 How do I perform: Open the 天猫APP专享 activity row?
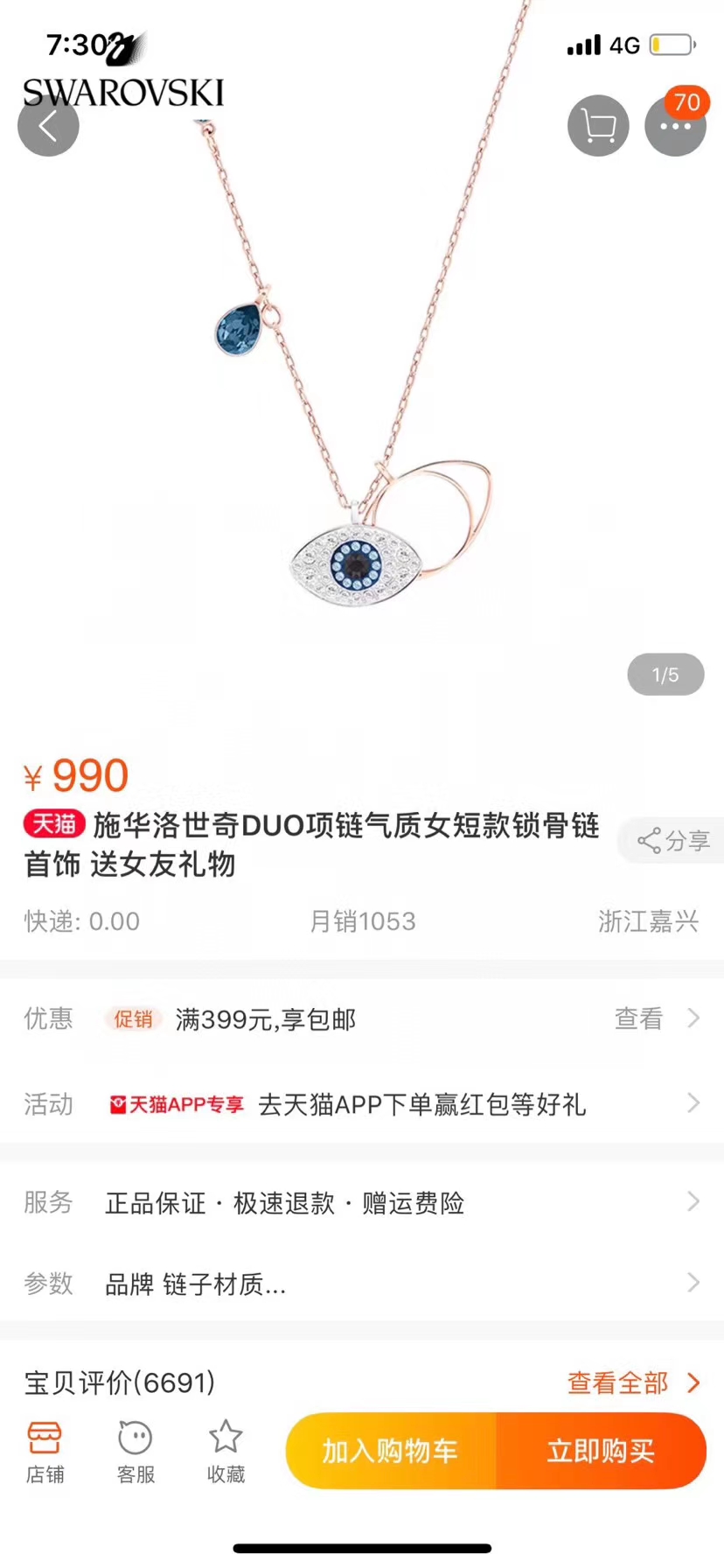[x=362, y=1104]
